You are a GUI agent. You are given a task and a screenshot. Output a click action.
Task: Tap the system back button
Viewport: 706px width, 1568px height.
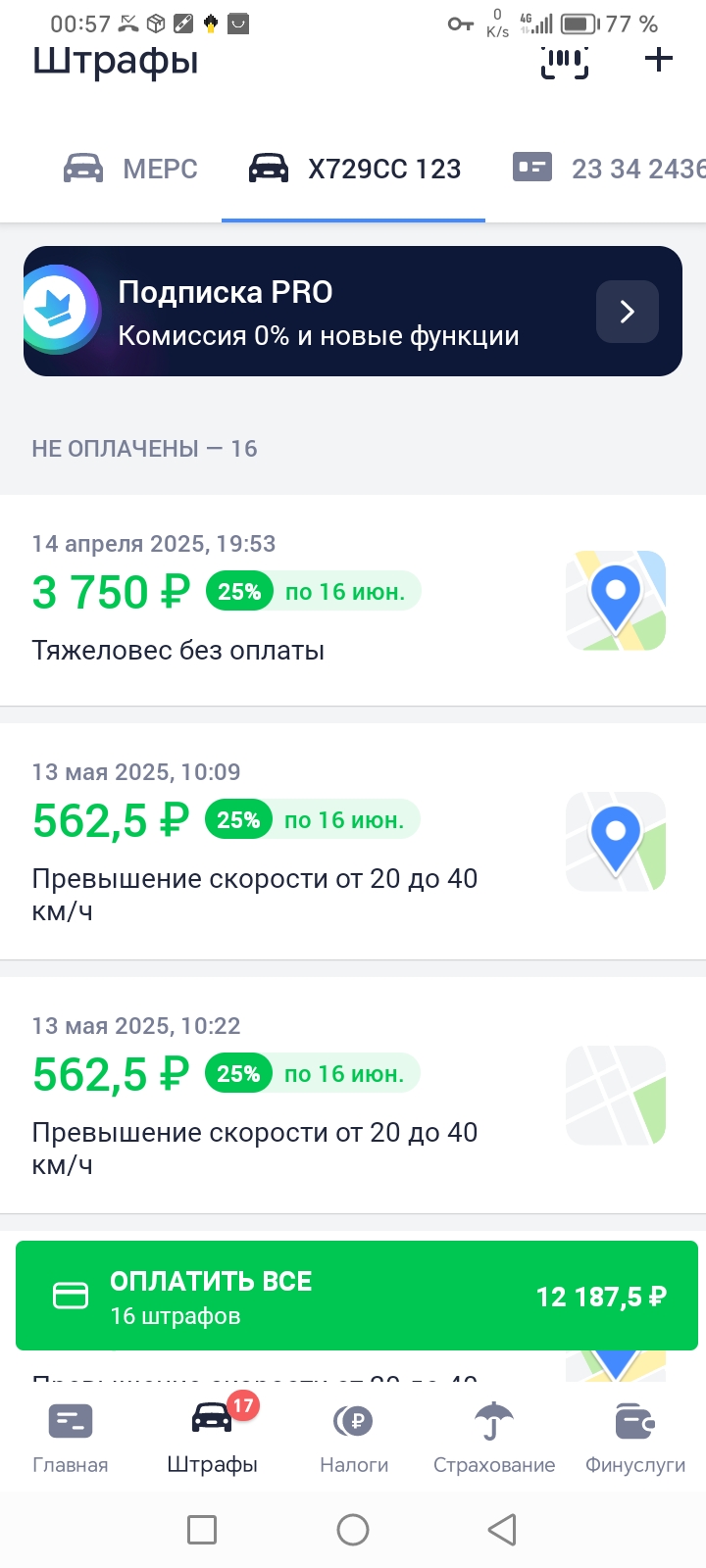(x=502, y=1530)
